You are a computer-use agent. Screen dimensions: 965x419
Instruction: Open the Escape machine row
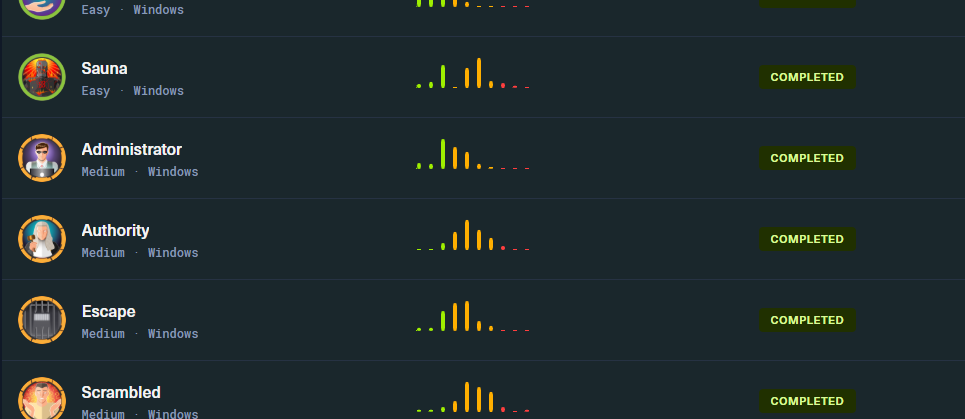pos(108,312)
